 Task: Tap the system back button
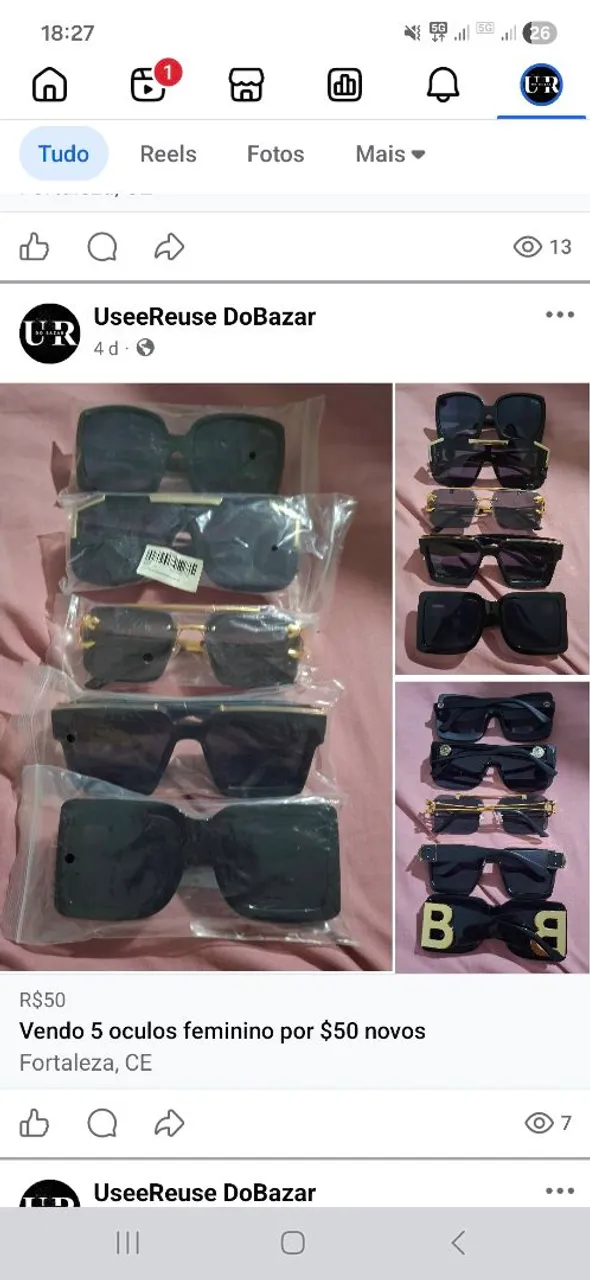(458, 1243)
